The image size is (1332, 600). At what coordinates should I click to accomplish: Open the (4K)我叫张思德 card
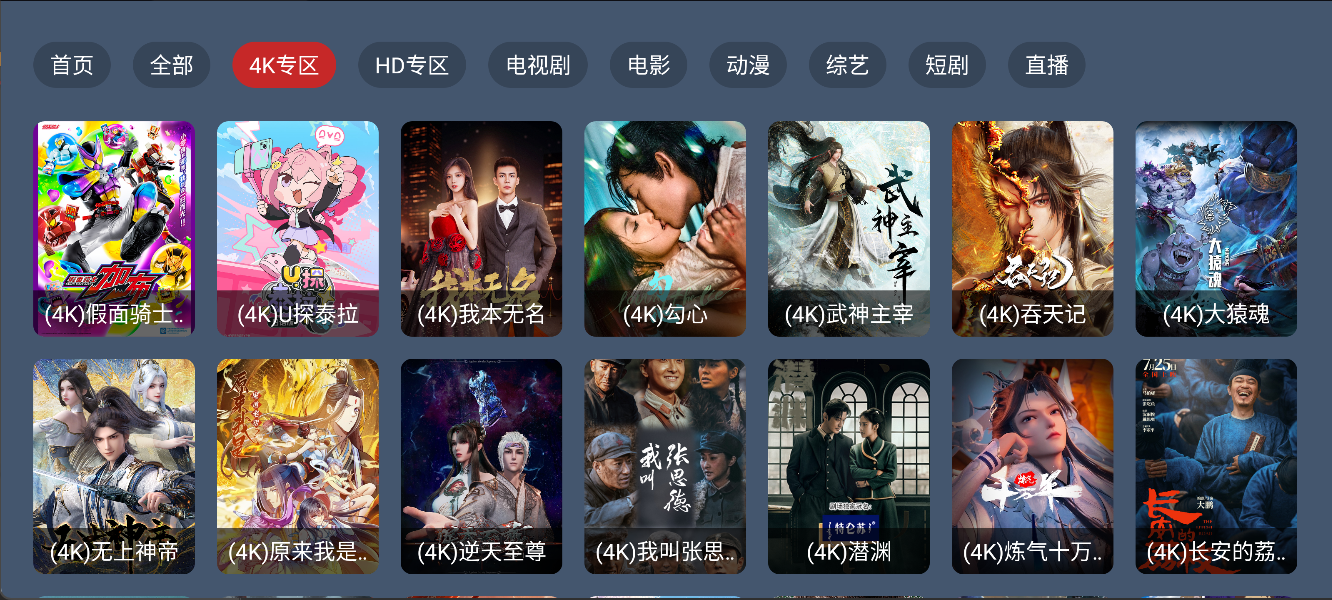[665, 466]
